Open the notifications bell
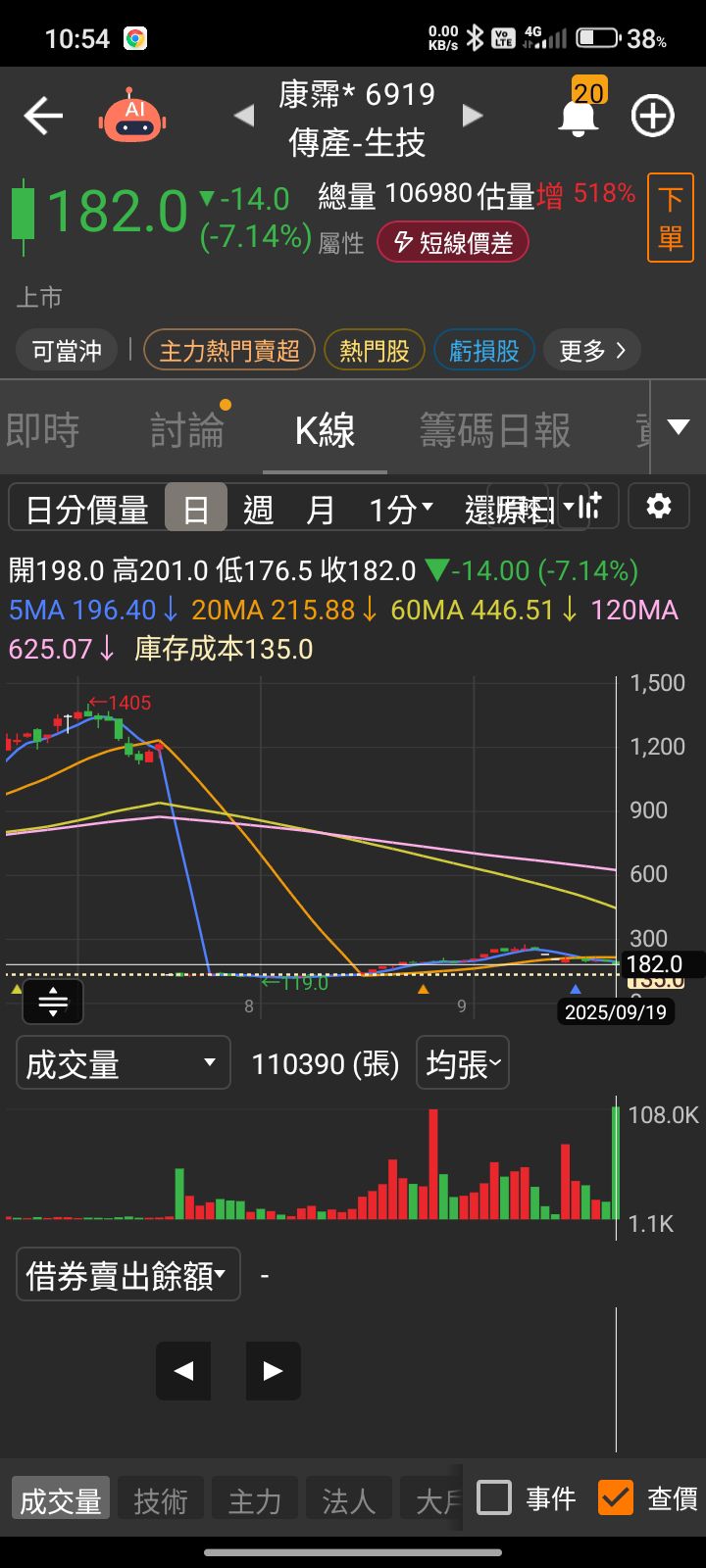Image resolution: width=706 pixels, height=1568 pixels. click(x=579, y=117)
